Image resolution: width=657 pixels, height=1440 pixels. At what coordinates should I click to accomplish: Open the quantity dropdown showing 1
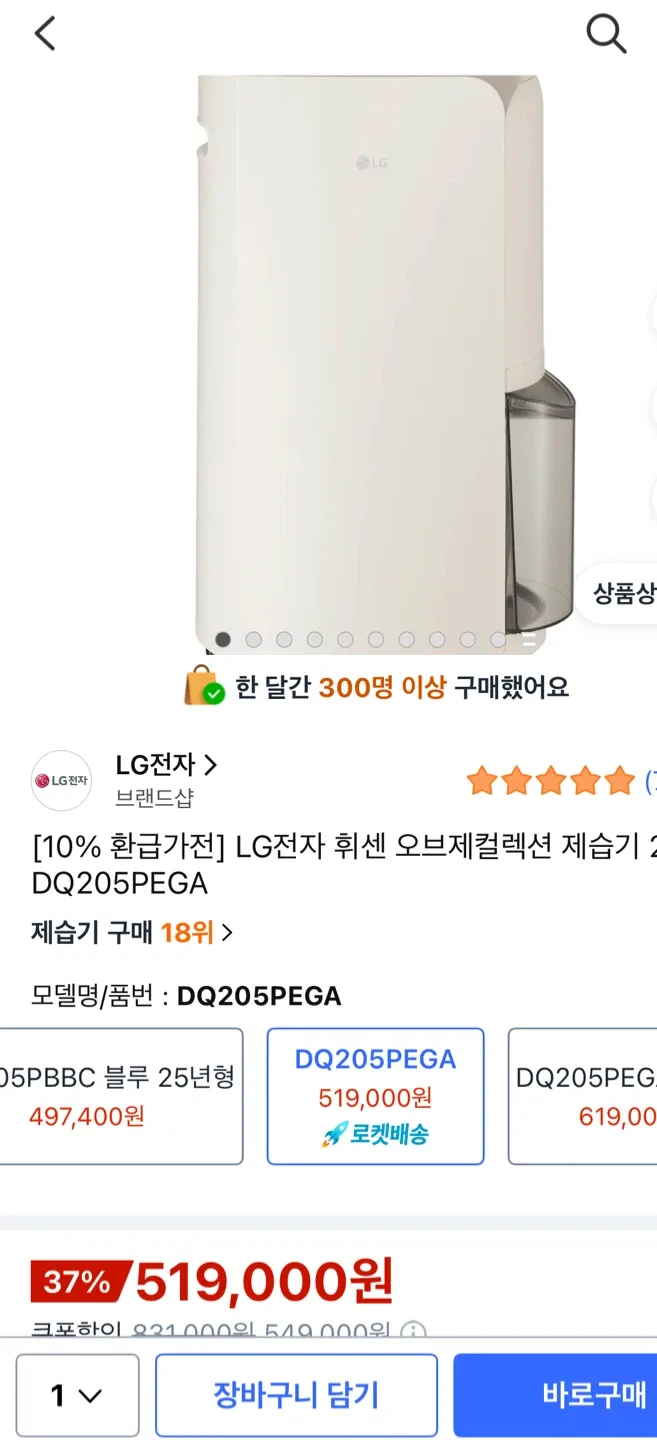[77, 1395]
